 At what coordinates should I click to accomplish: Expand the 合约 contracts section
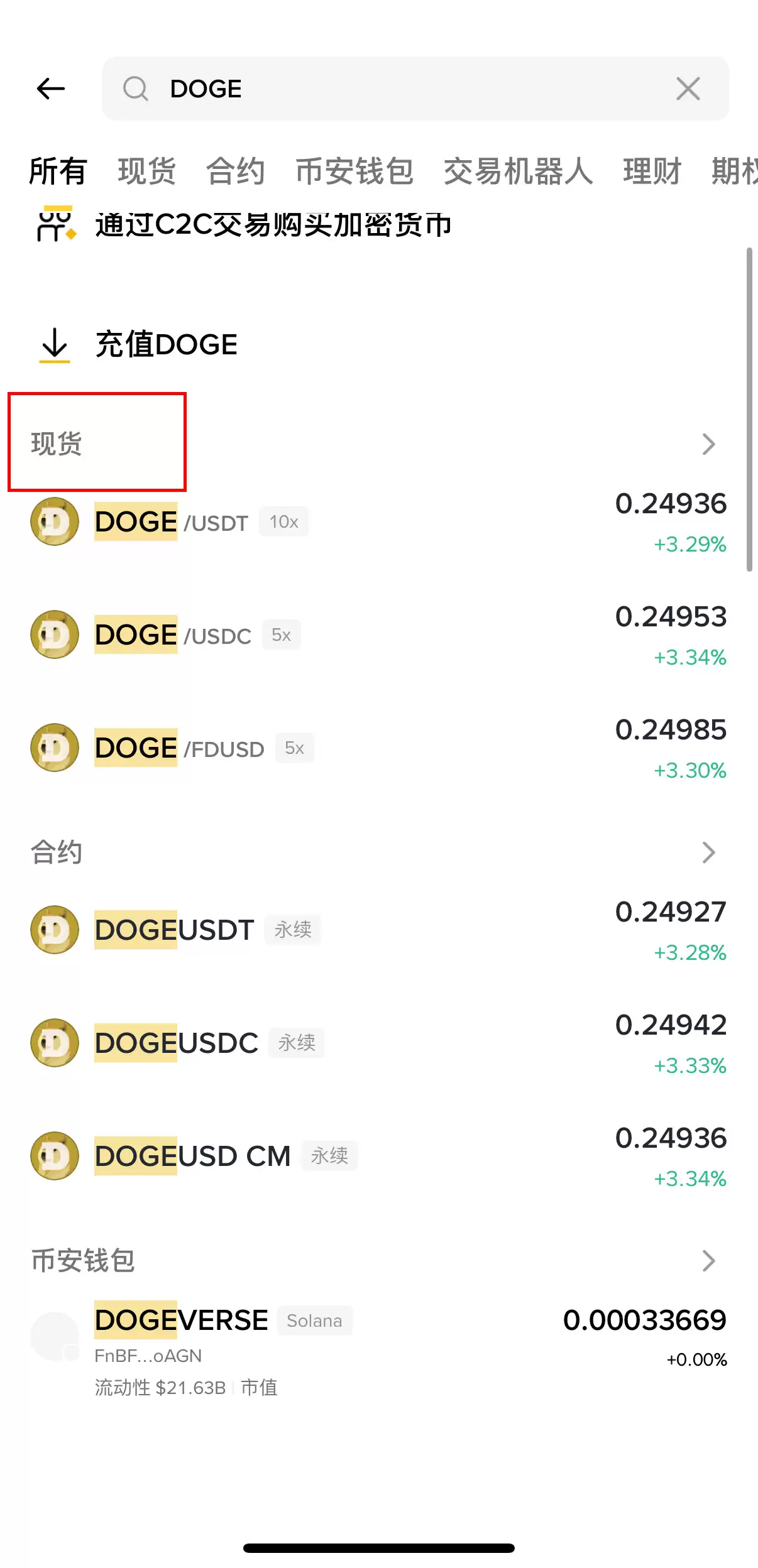(709, 852)
